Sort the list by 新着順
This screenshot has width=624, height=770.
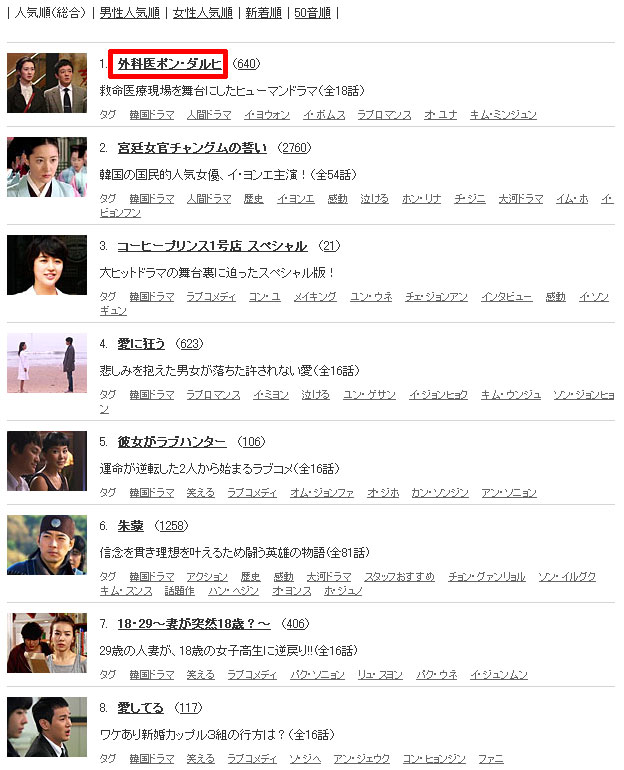[x=264, y=13]
